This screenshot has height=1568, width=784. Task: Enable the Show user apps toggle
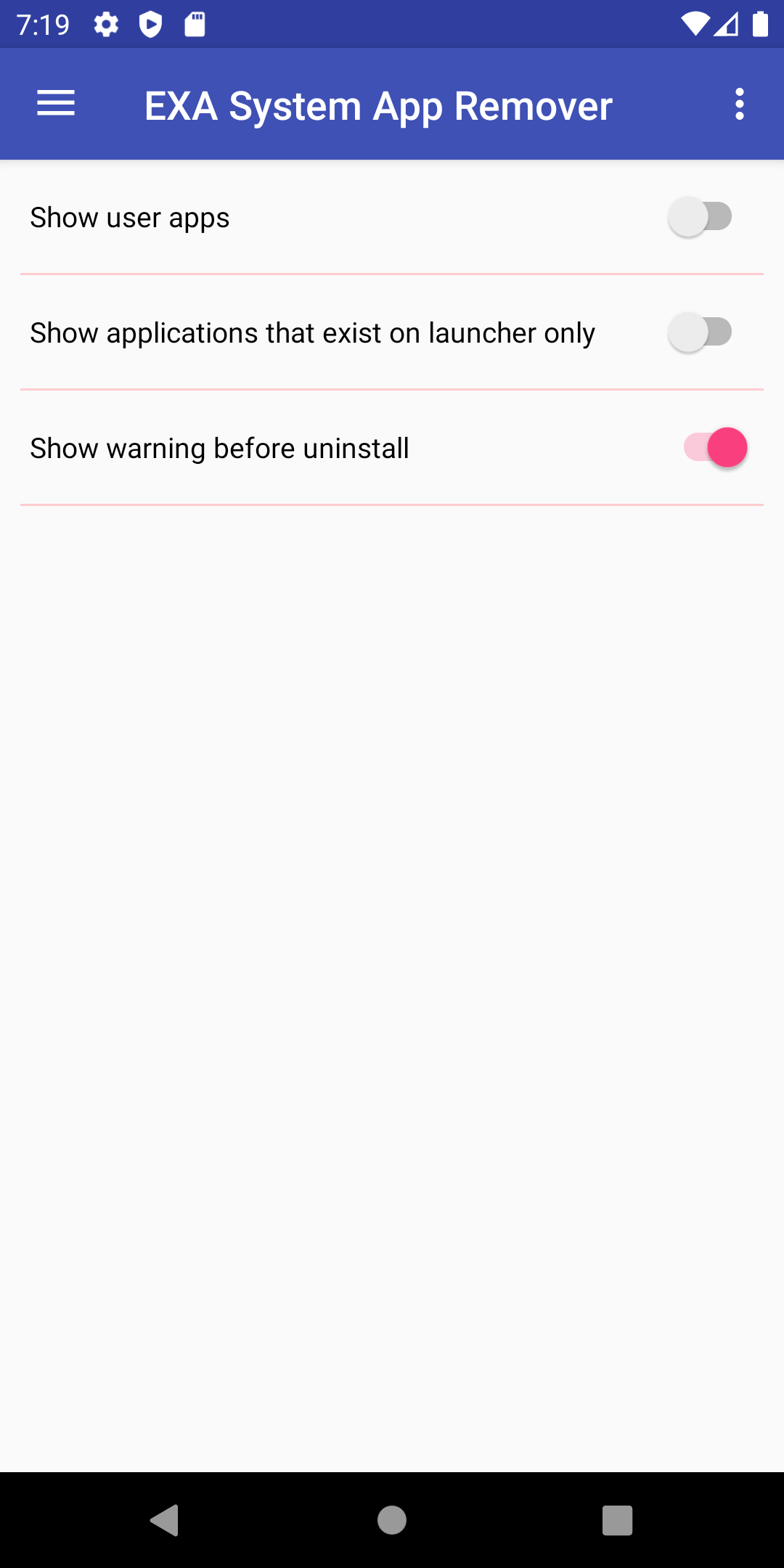point(701,216)
